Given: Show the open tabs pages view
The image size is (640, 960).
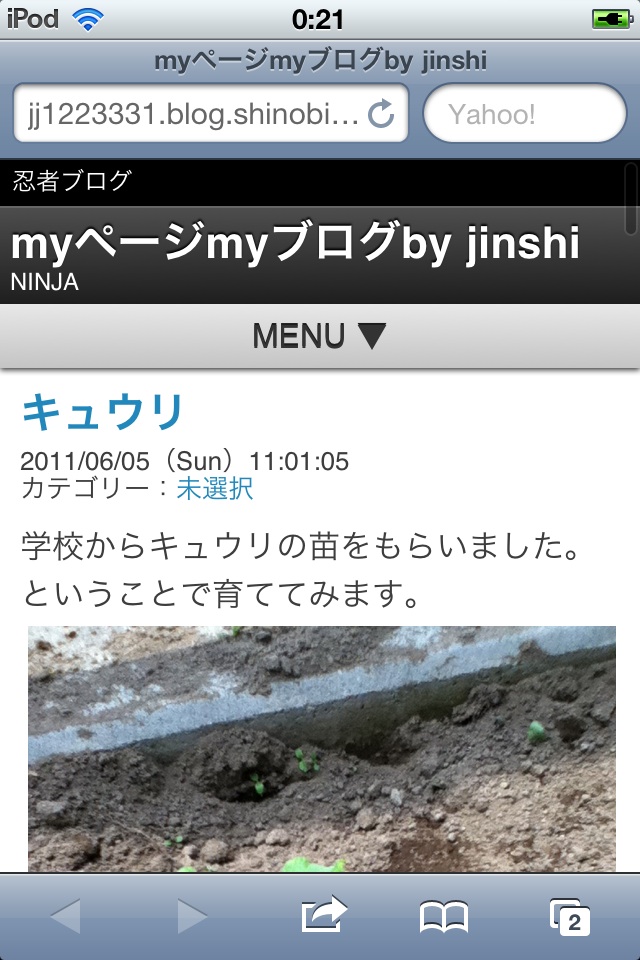Looking at the screenshot, I should pyautogui.click(x=570, y=916).
